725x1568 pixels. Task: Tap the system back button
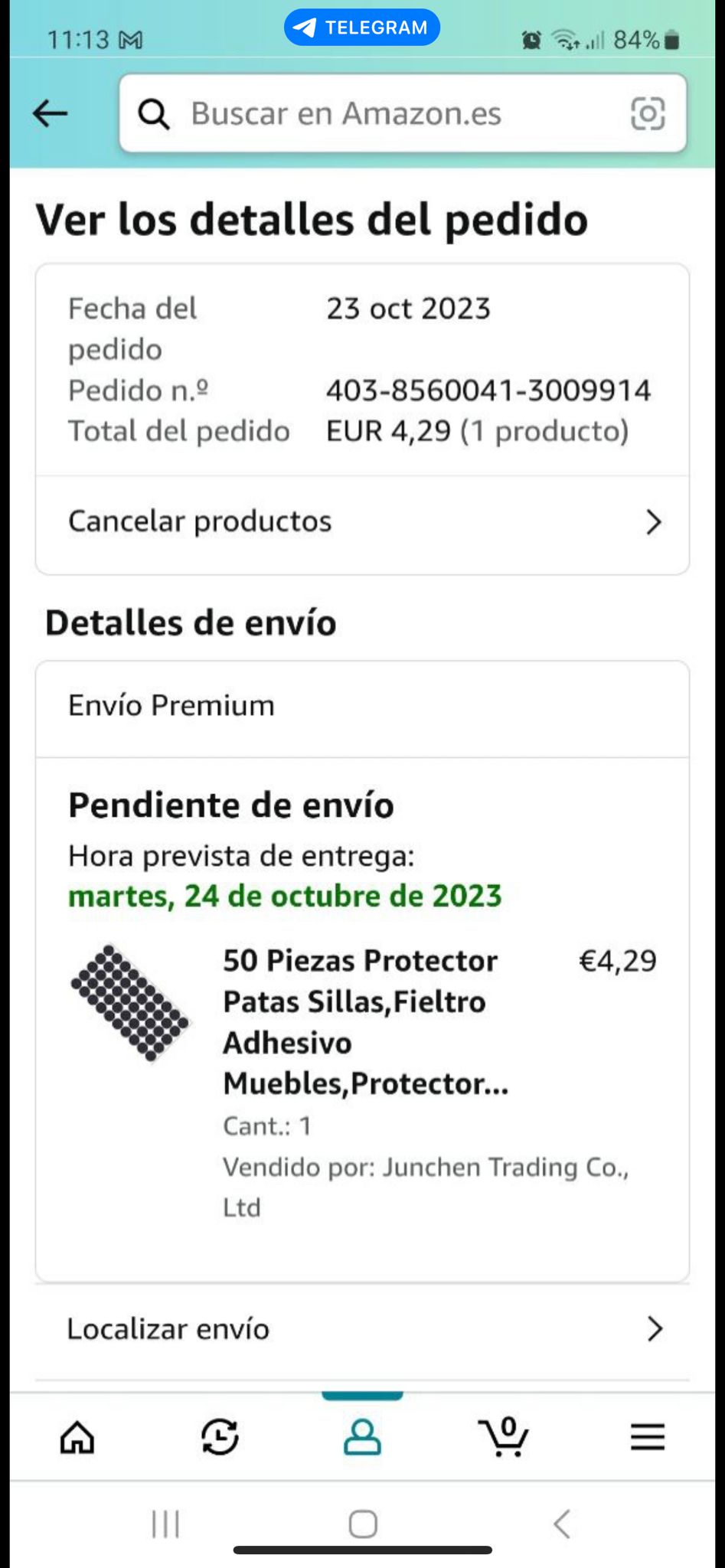click(562, 1524)
